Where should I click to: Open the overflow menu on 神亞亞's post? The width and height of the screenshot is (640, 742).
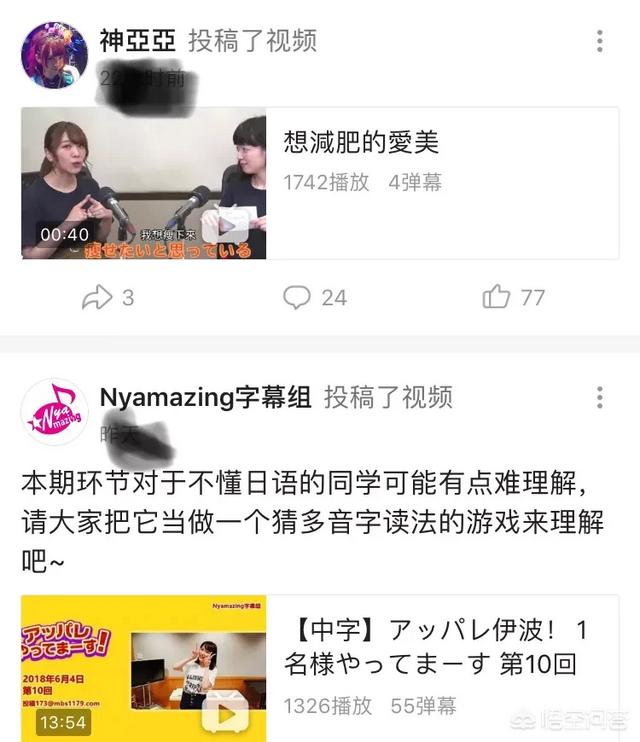(x=600, y=41)
